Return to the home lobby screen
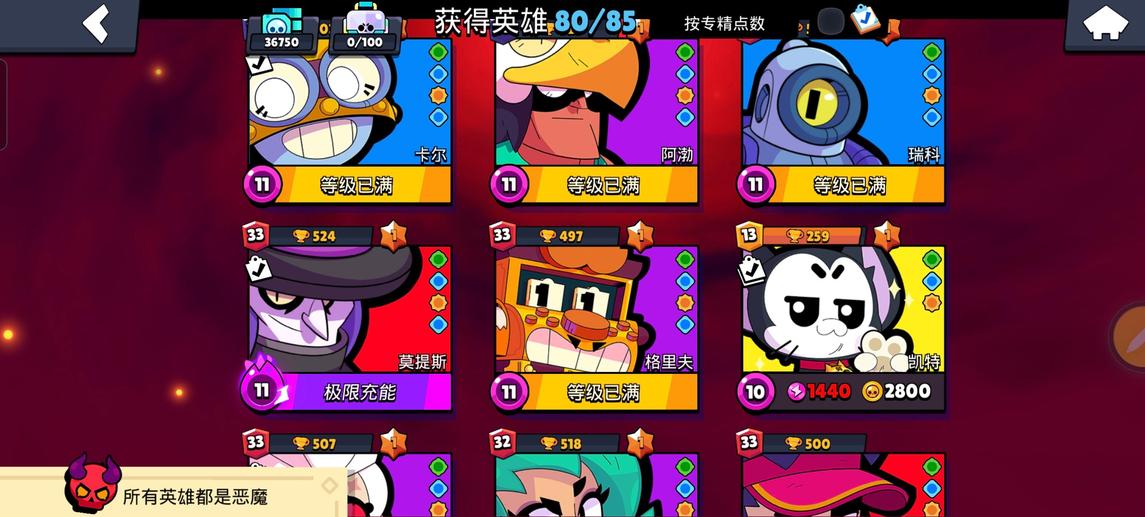This screenshot has height=517, width=1145. [x=1104, y=24]
